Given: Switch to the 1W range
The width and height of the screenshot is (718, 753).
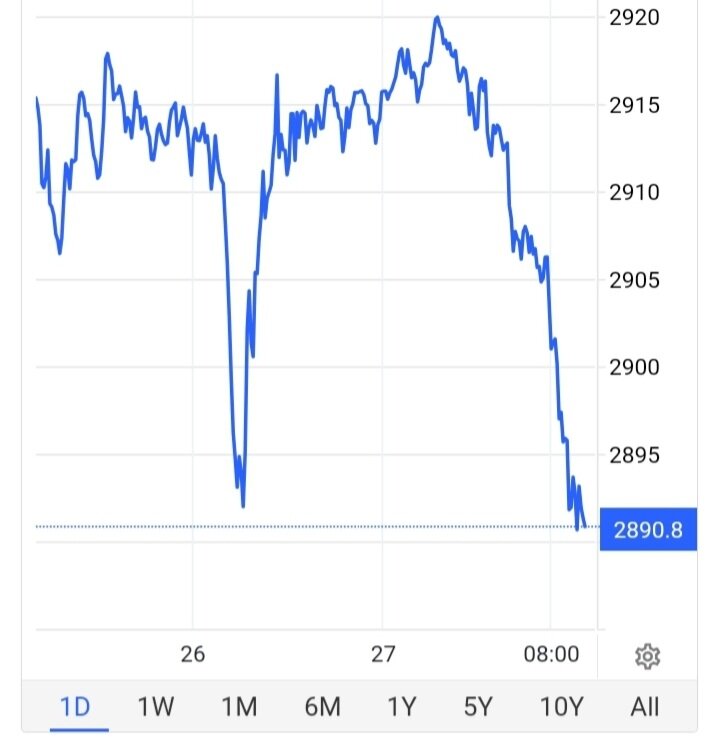Looking at the screenshot, I should coord(156,707).
